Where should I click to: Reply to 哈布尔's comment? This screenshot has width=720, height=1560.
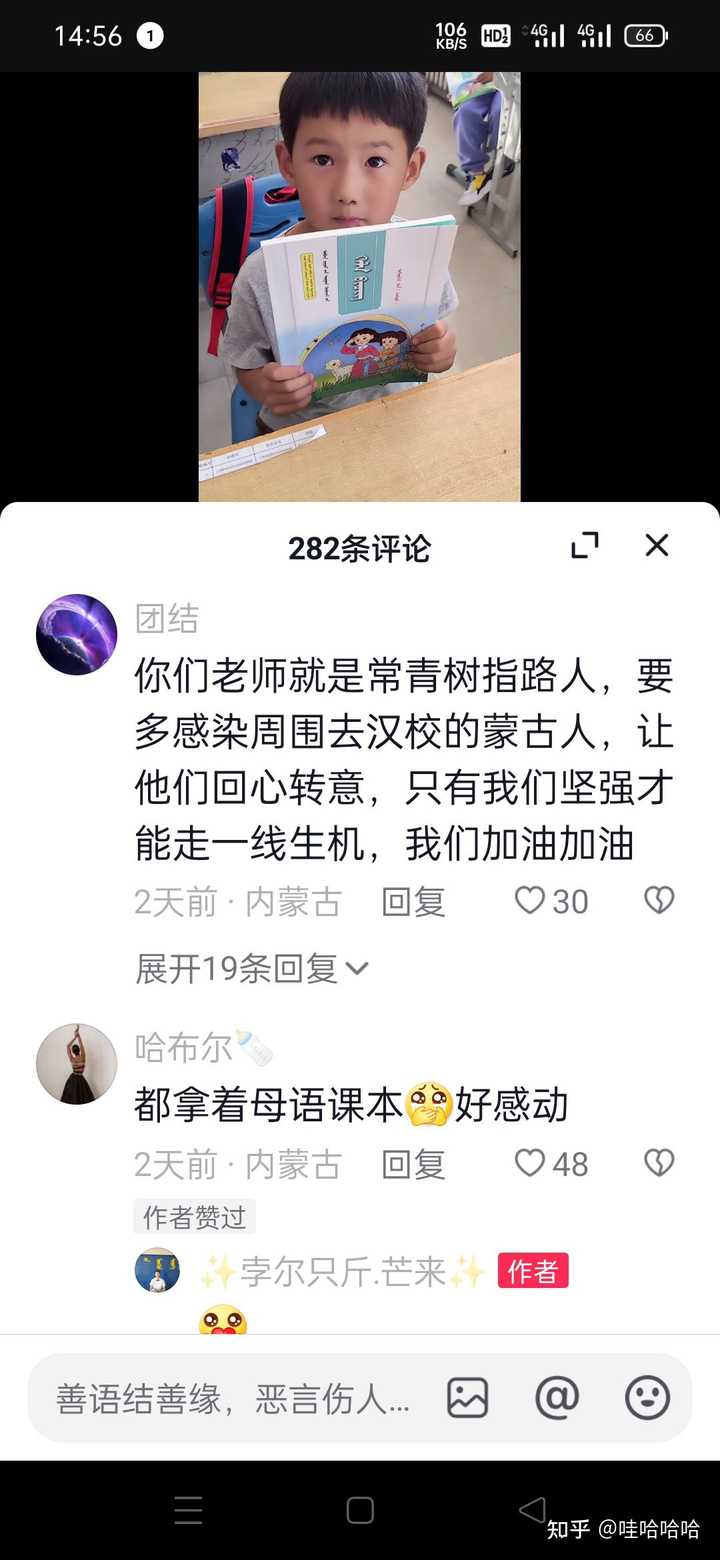coord(413,1164)
